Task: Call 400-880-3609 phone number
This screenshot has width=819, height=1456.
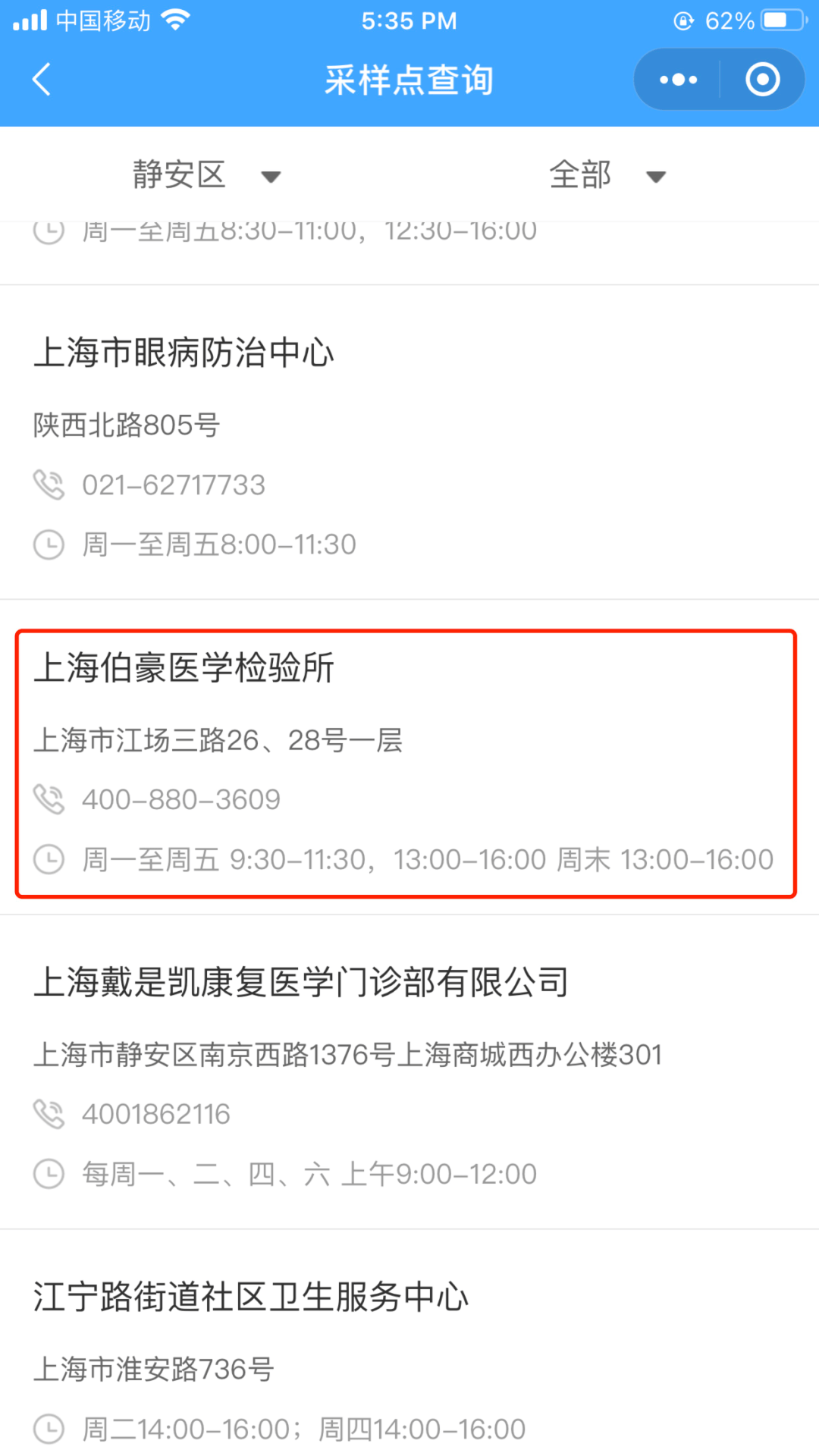Action: [181, 799]
